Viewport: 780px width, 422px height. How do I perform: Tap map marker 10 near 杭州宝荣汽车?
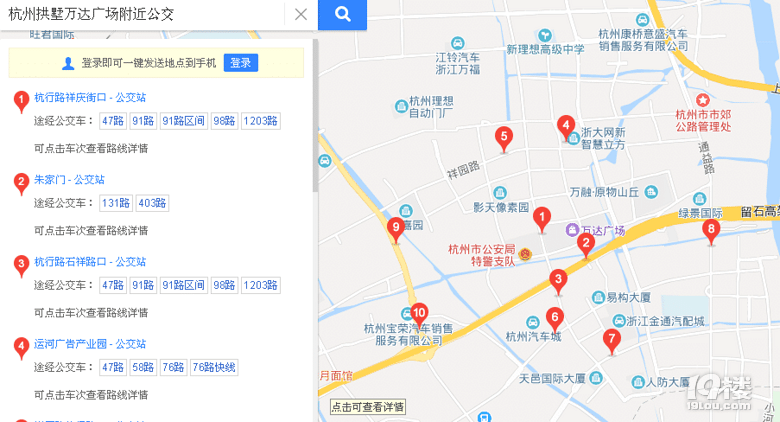[419, 313]
